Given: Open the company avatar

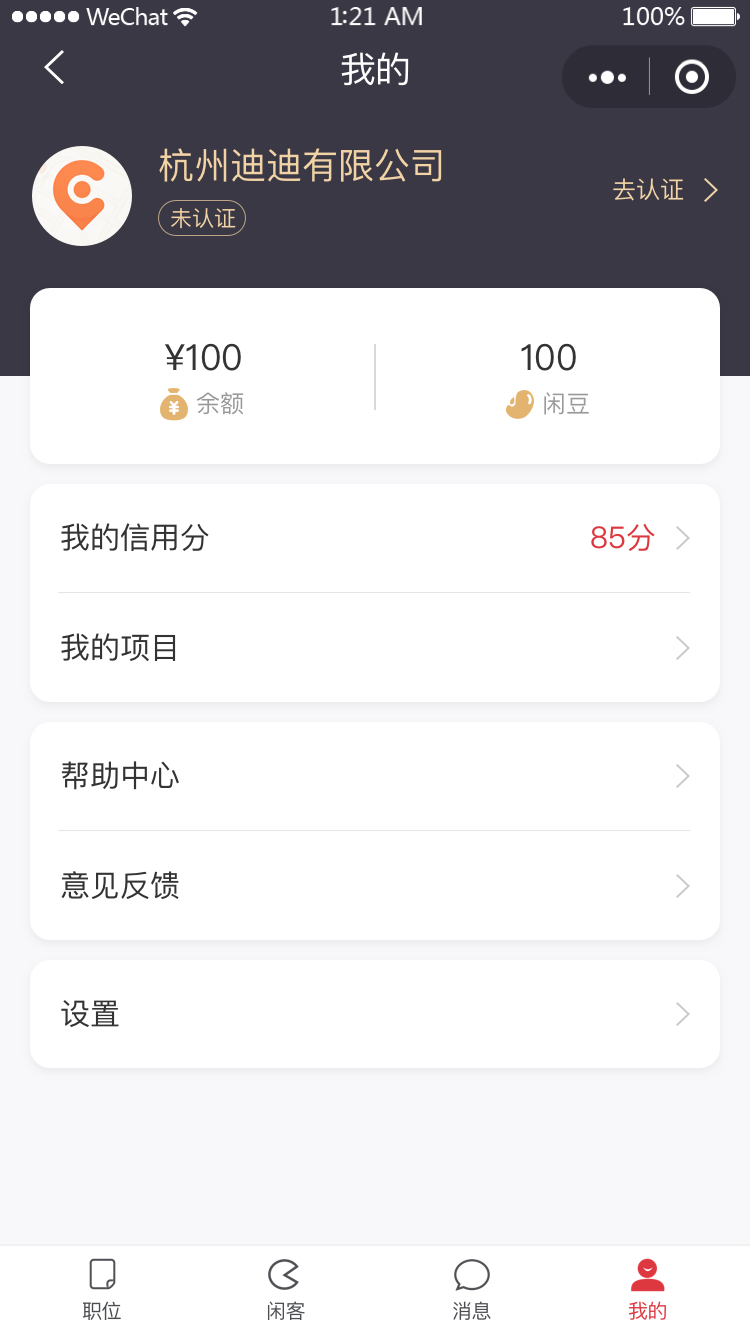Looking at the screenshot, I should tap(82, 196).
